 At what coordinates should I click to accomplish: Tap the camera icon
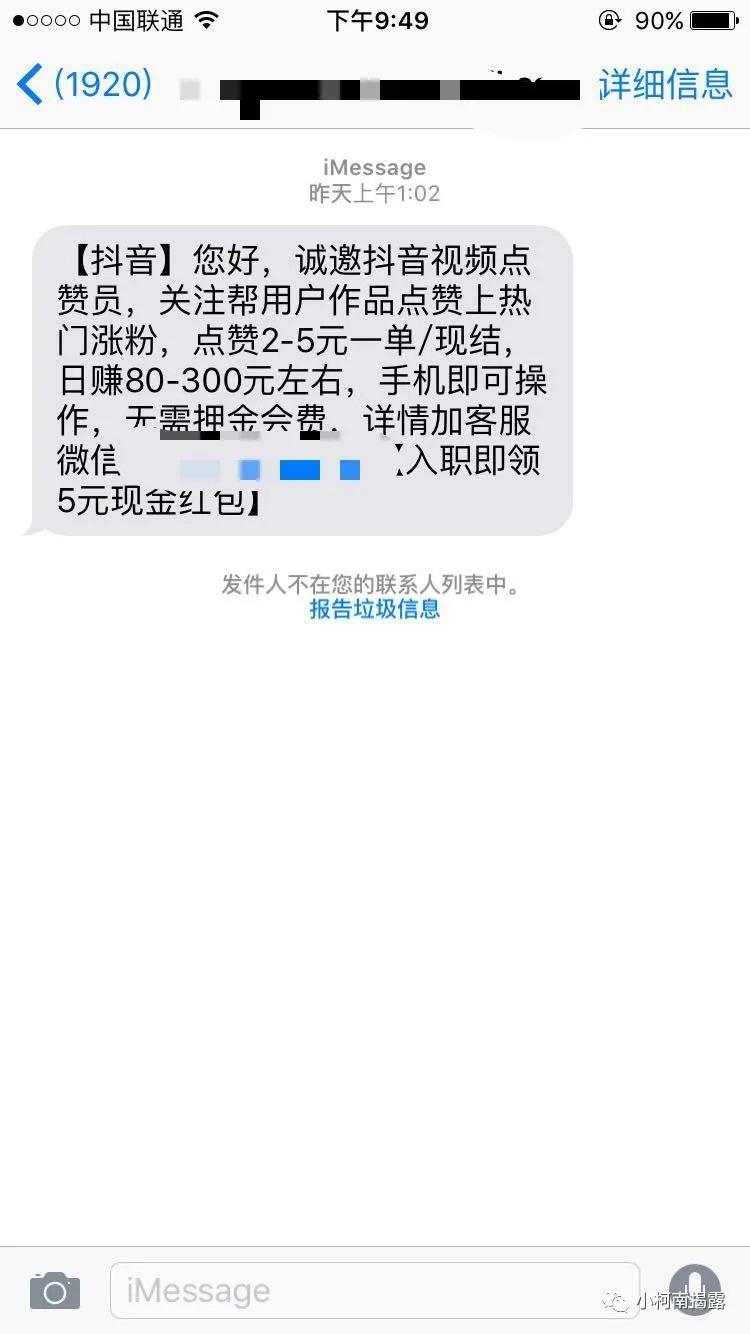click(x=54, y=1290)
